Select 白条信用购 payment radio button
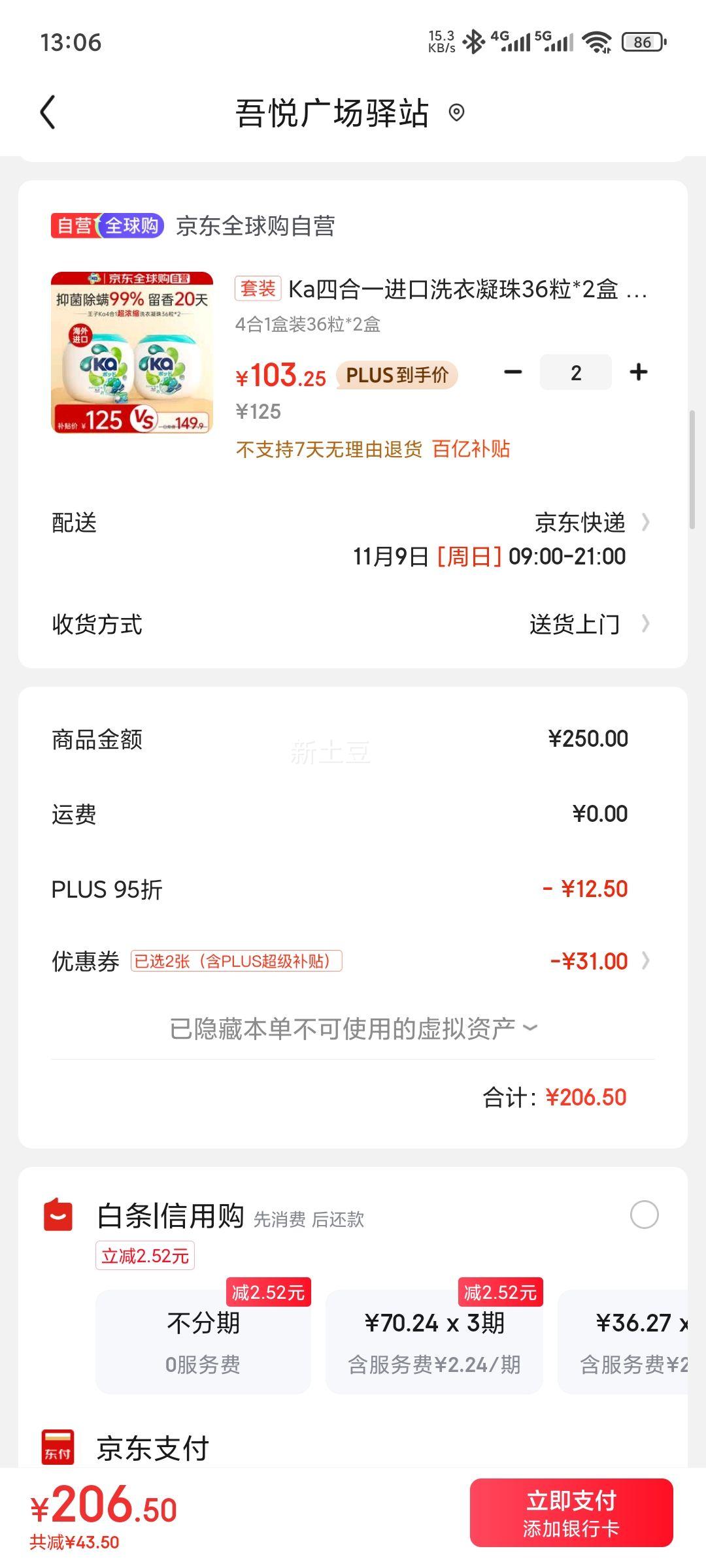This screenshot has width=706, height=1568. 644,1215
